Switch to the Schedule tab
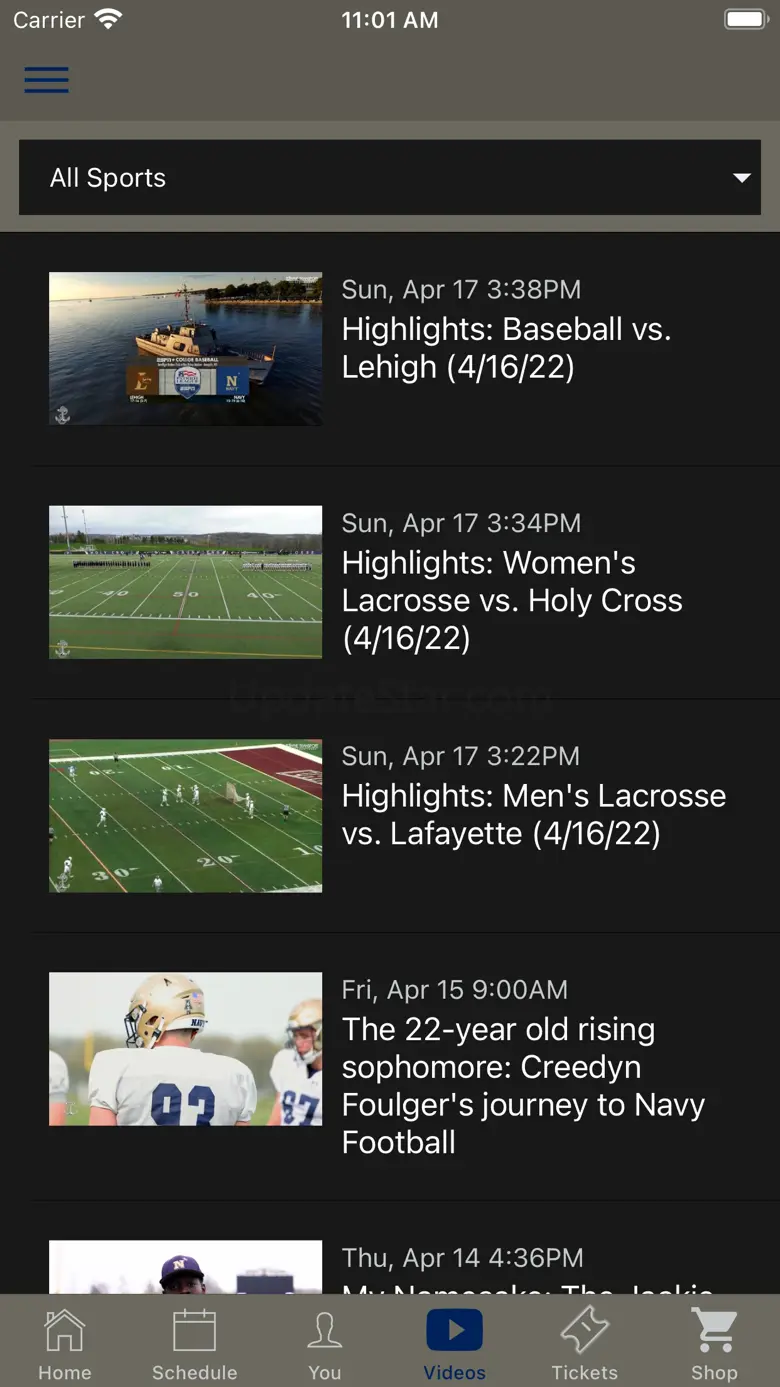 pos(195,1343)
